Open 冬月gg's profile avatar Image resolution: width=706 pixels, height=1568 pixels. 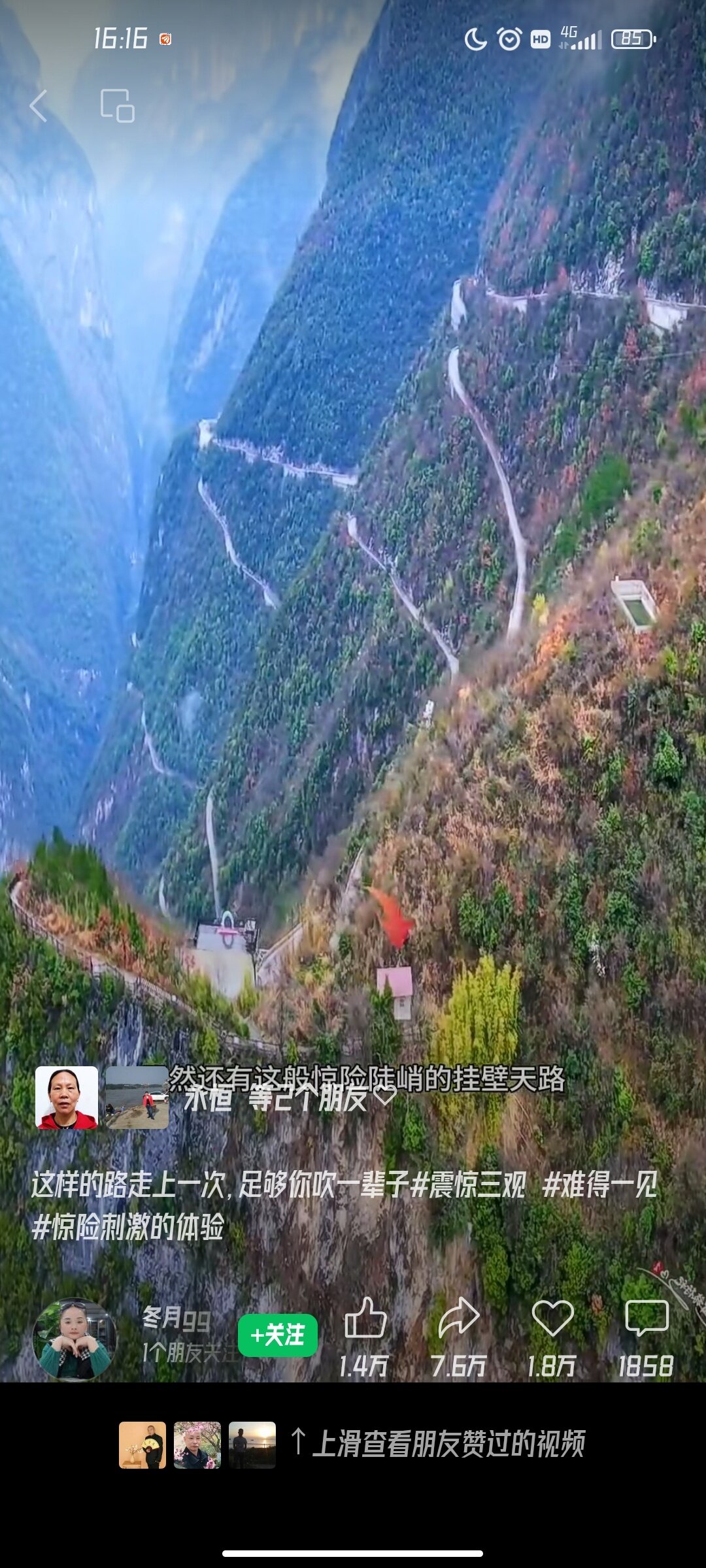[x=75, y=1339]
